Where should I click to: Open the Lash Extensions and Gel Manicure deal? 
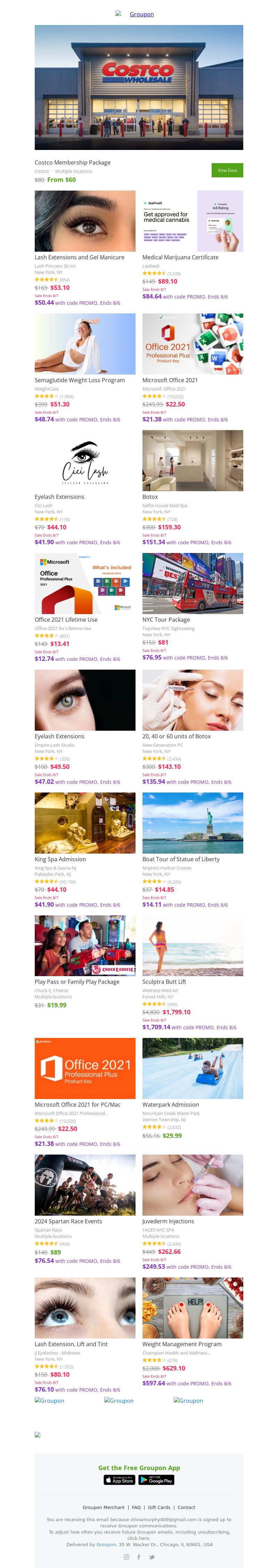click(x=79, y=258)
